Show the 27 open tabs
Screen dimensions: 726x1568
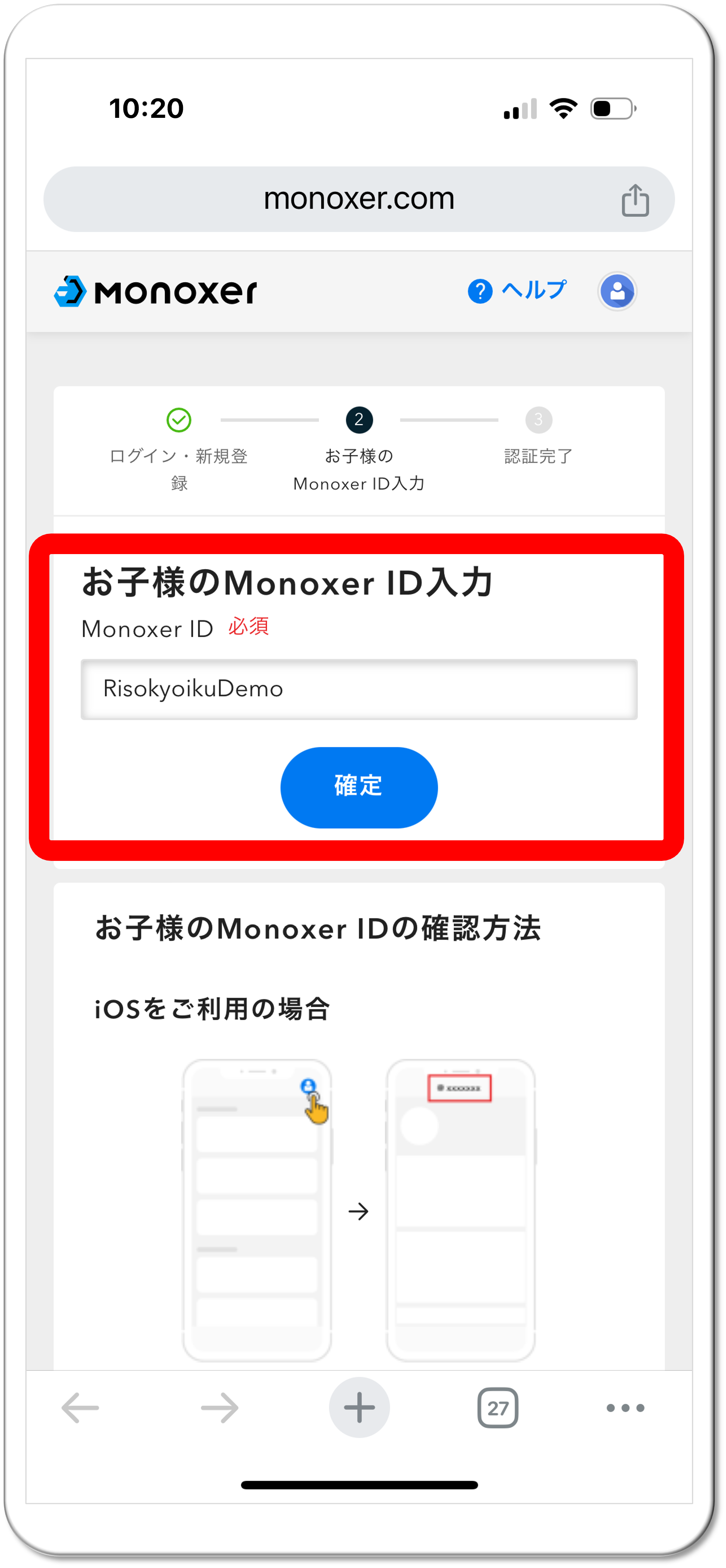coord(498,1407)
